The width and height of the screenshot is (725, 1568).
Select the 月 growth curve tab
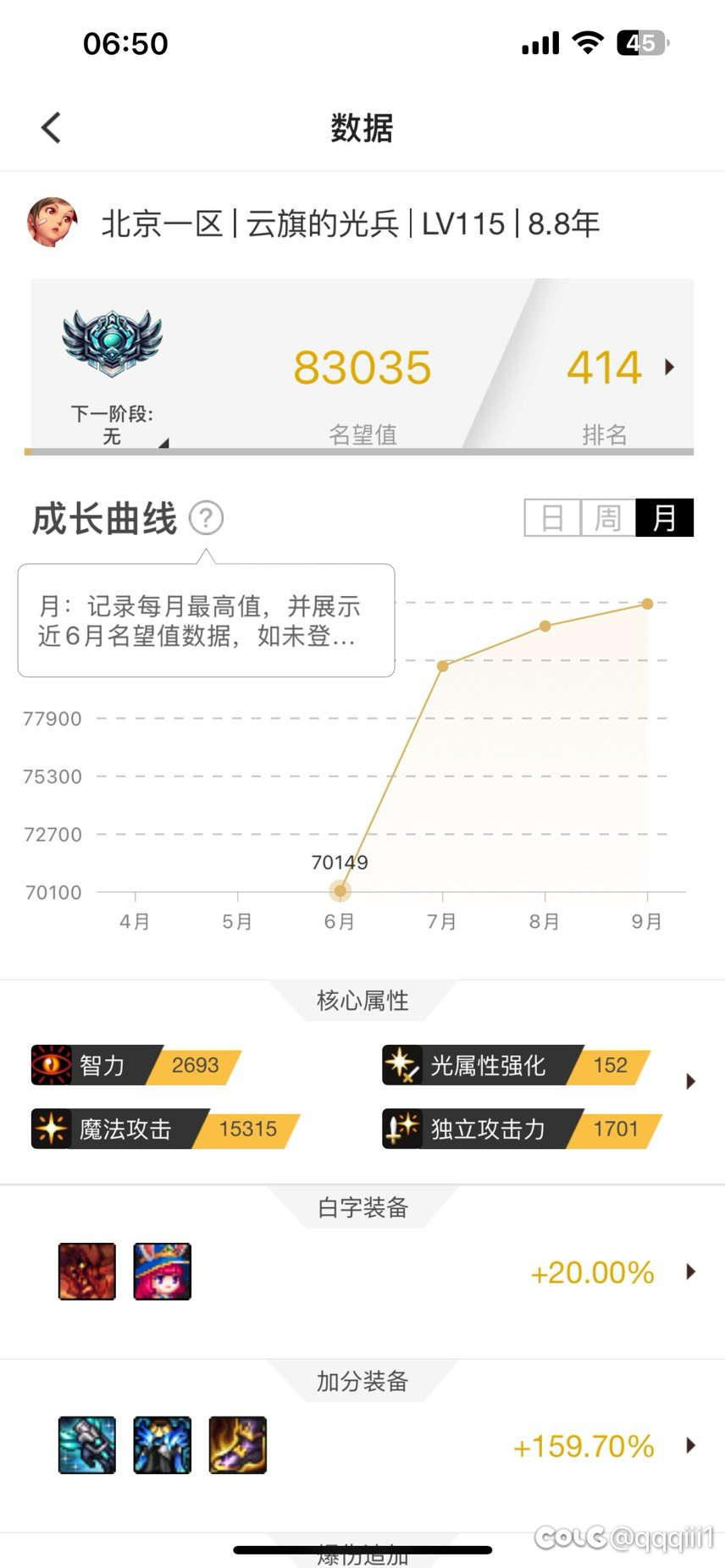(665, 517)
